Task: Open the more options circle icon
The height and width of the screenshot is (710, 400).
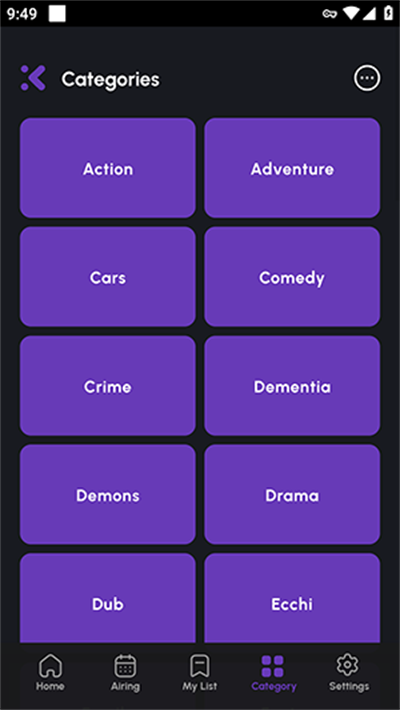Action: point(367,78)
